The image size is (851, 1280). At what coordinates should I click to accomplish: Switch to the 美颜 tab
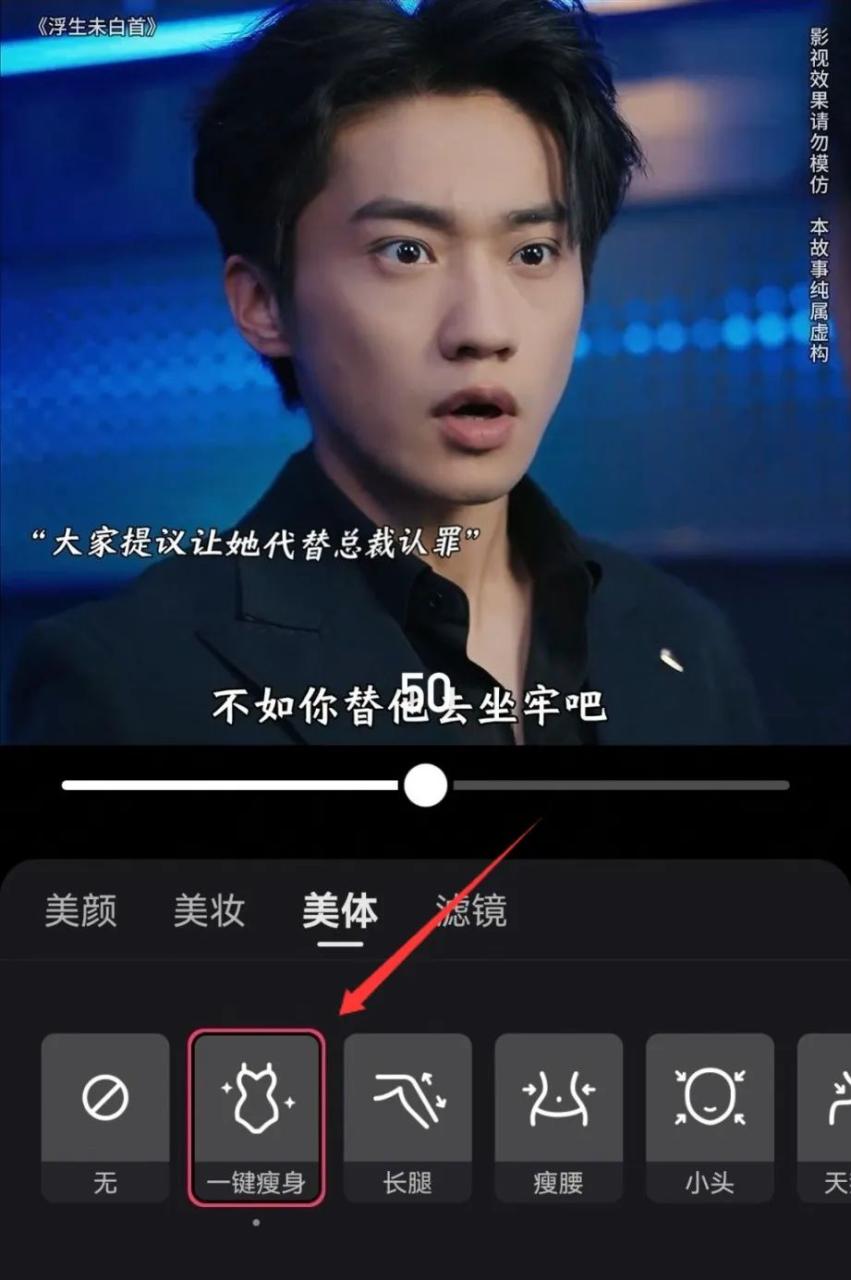click(81, 911)
